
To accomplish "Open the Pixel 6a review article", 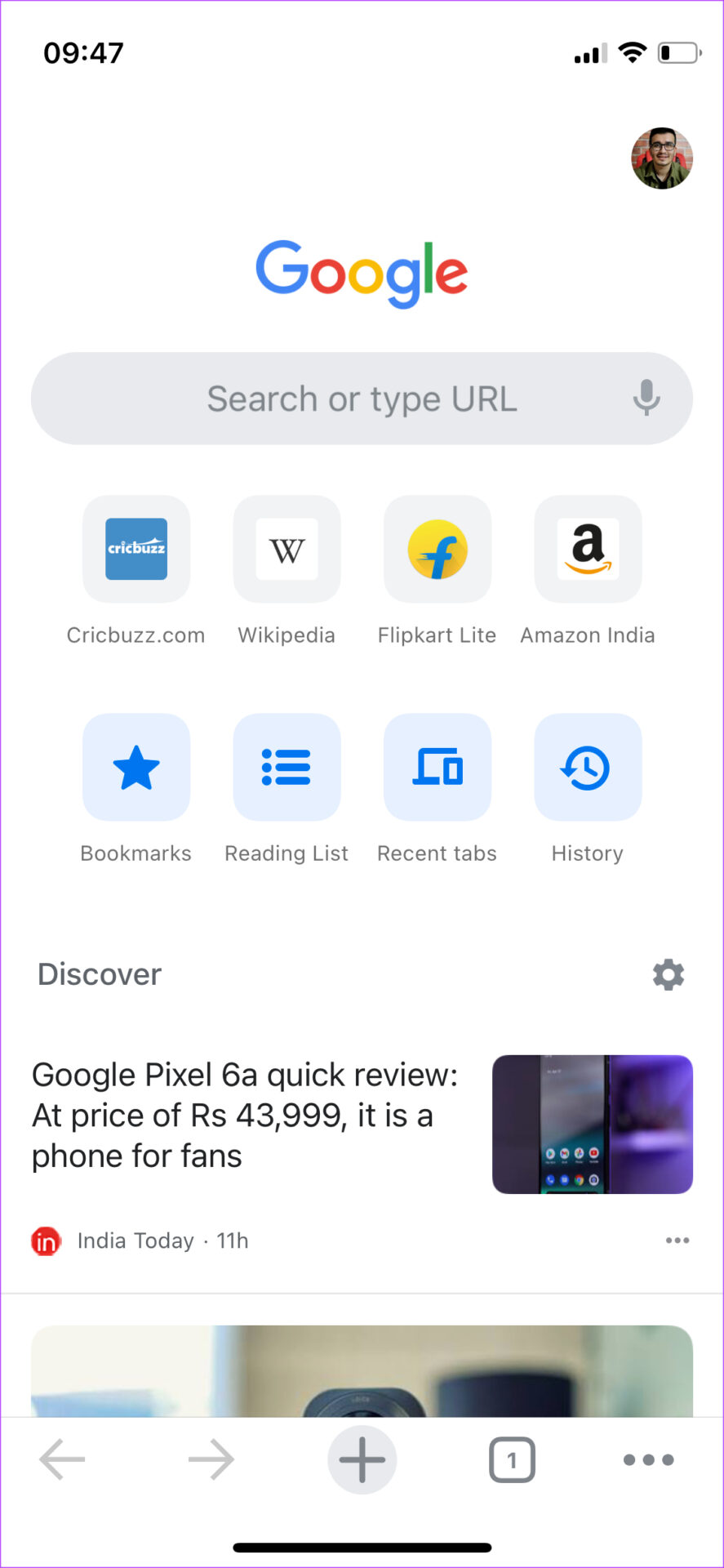I will pyautogui.click(x=245, y=1115).
